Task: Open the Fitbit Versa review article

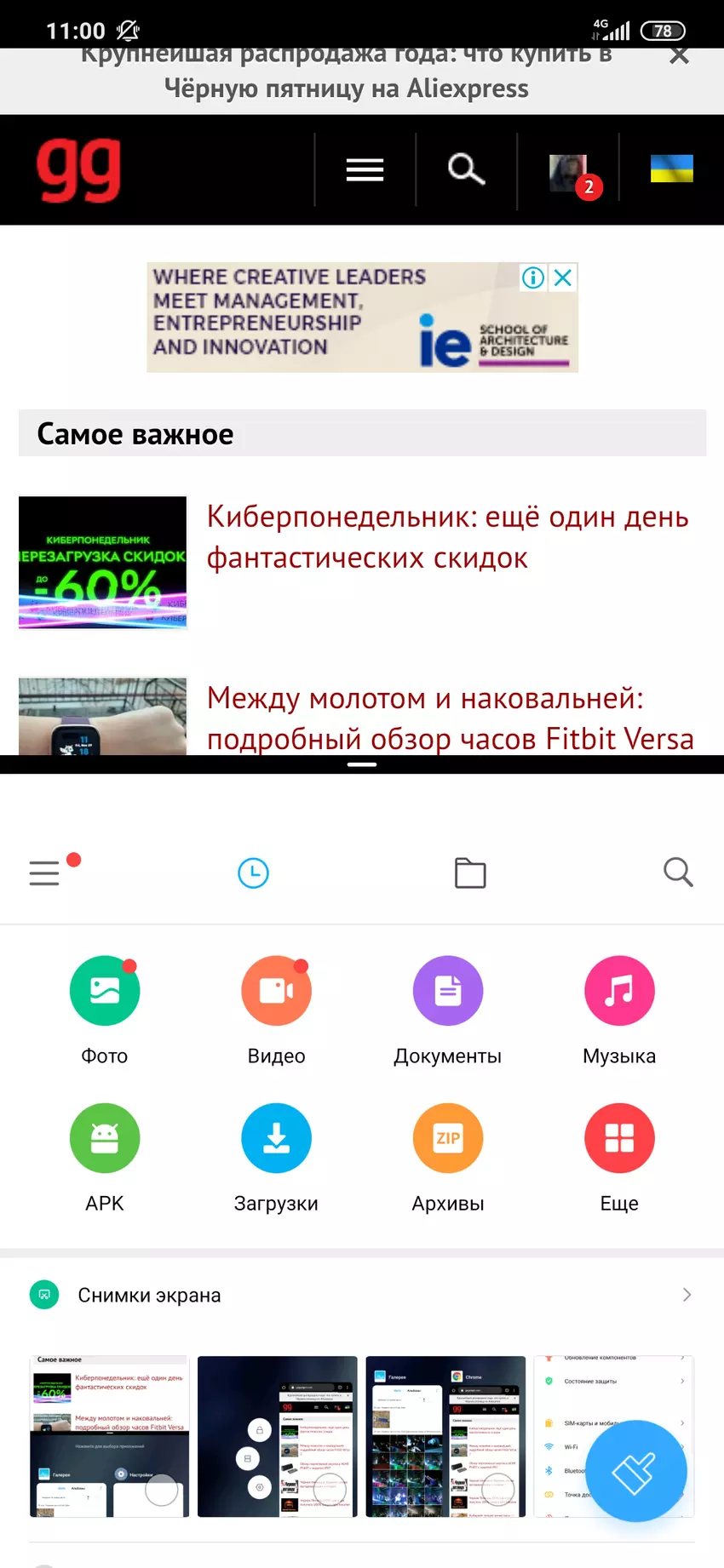Action: pyautogui.click(x=450, y=718)
